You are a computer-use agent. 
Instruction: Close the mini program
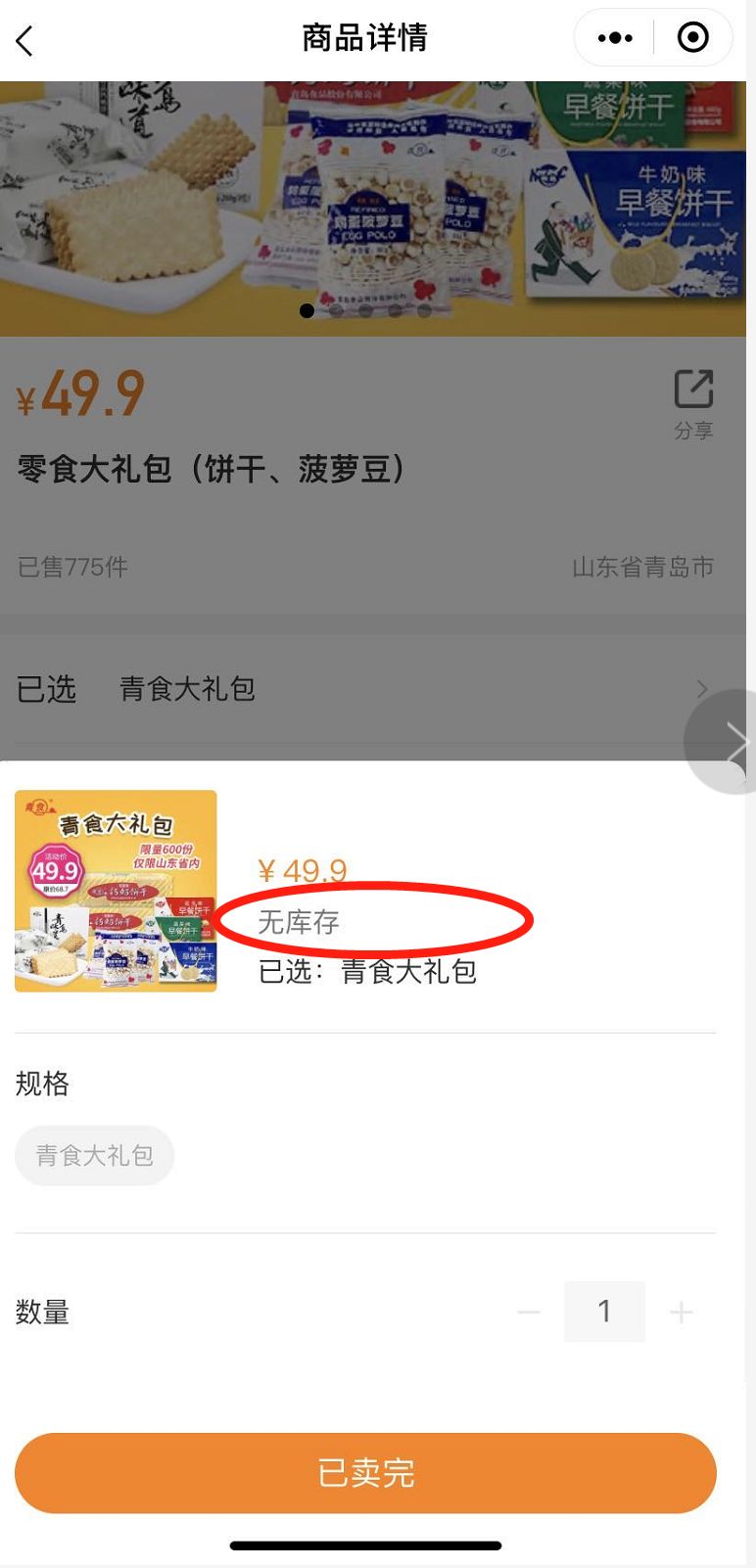click(692, 38)
